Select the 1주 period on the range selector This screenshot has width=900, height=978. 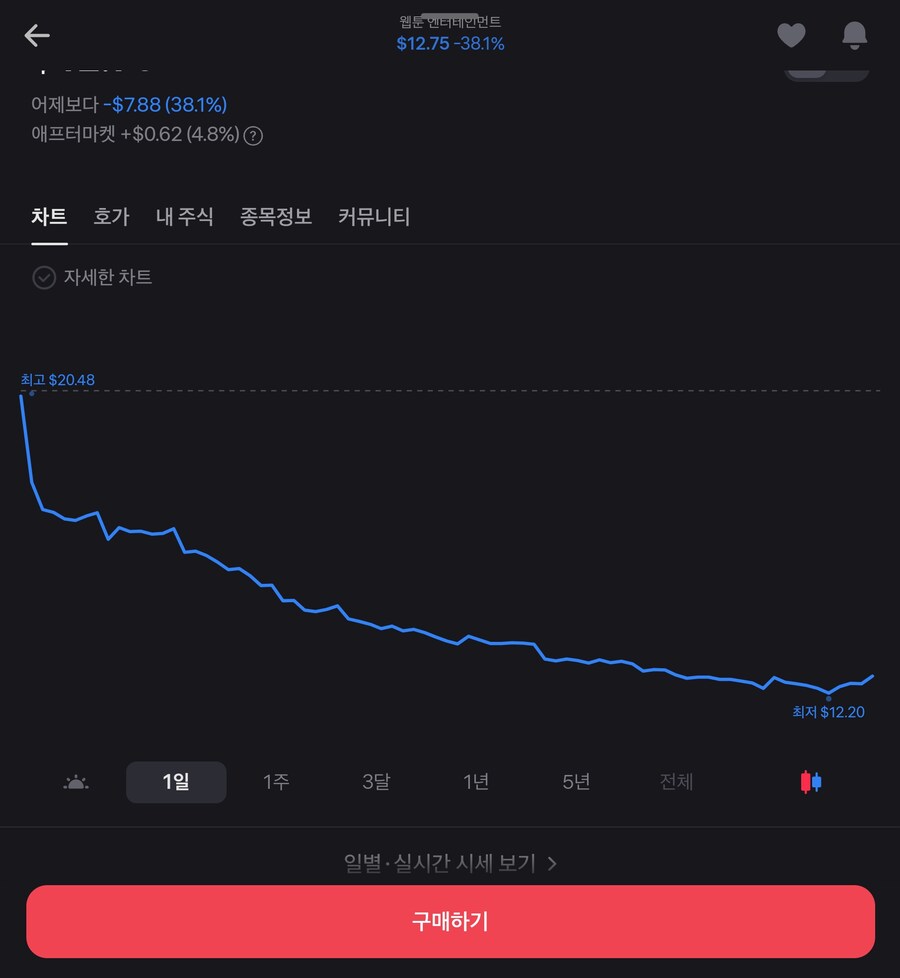click(x=276, y=782)
